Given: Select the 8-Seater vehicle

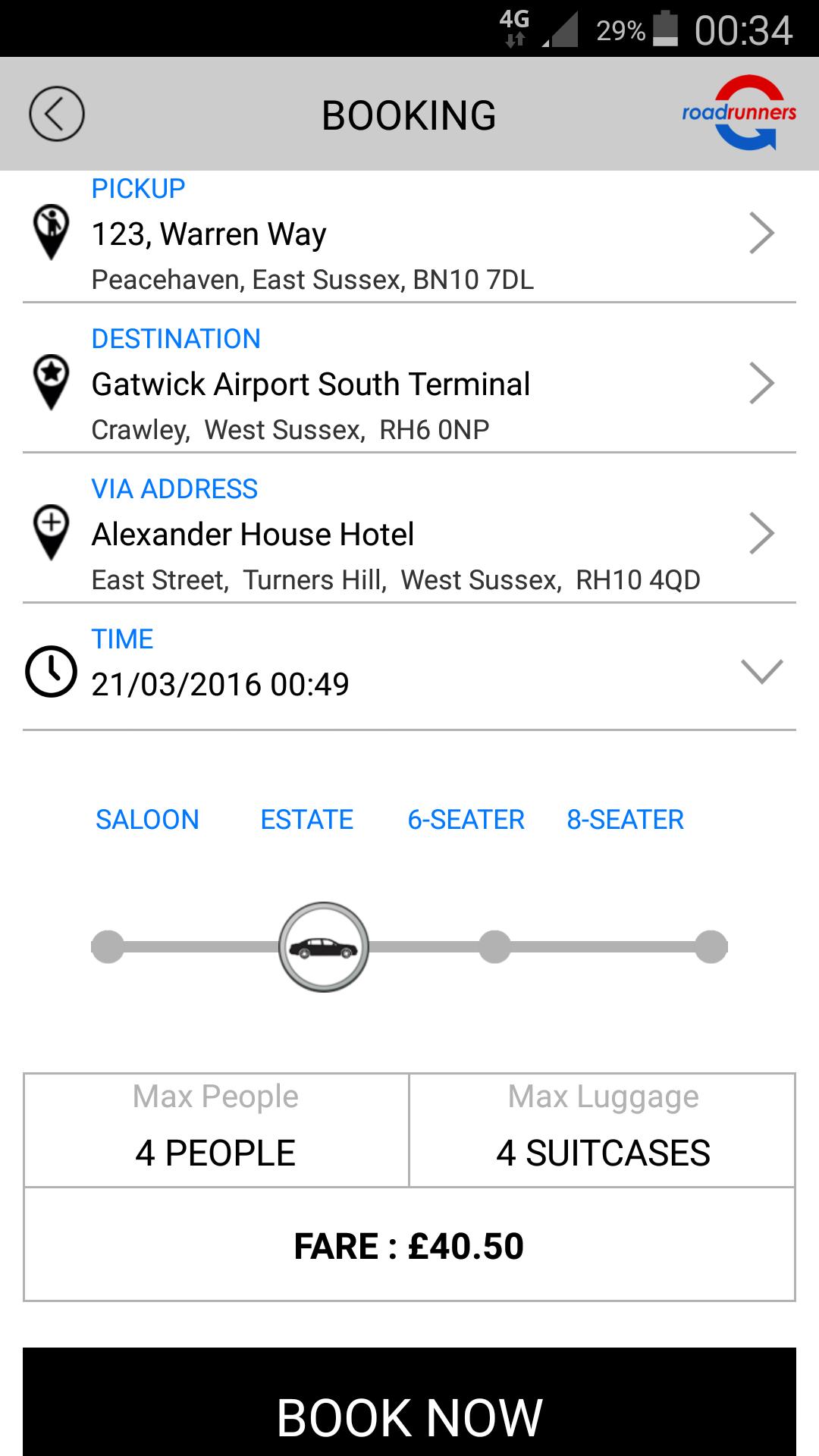Looking at the screenshot, I should click(x=625, y=820).
